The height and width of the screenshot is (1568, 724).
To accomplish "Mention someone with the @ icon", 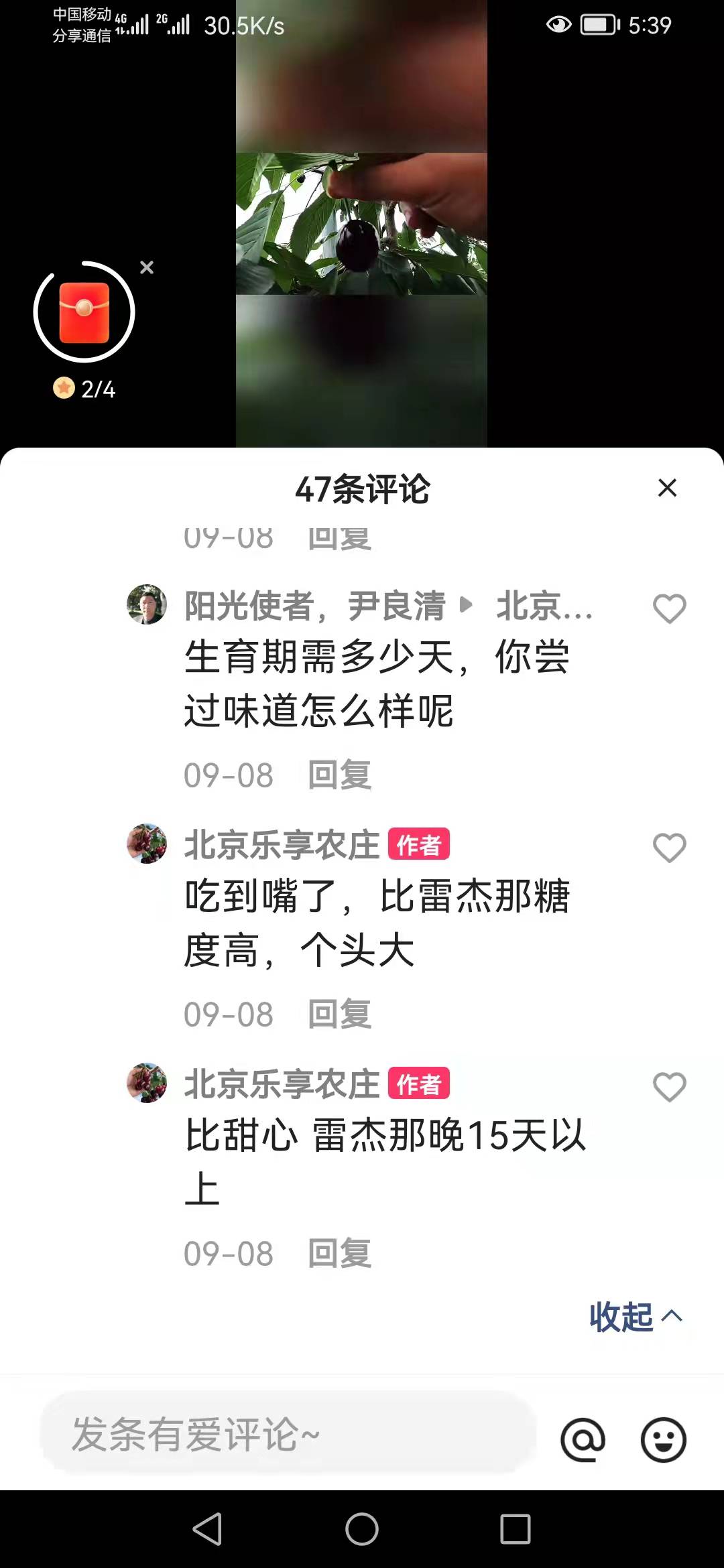I will point(583,1439).
